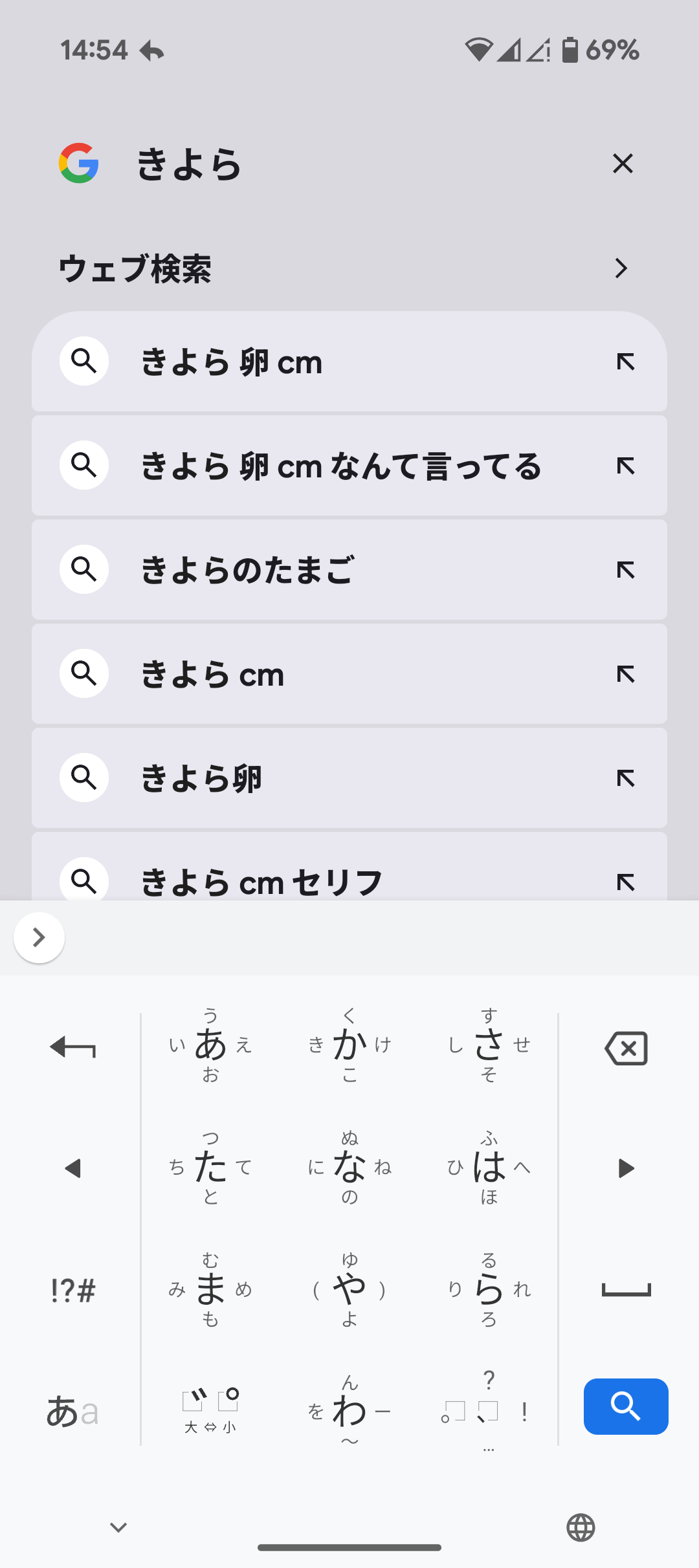This screenshot has width=699, height=1568.
Task: Select the suggestion きよら 卵 cm
Action: click(x=349, y=362)
